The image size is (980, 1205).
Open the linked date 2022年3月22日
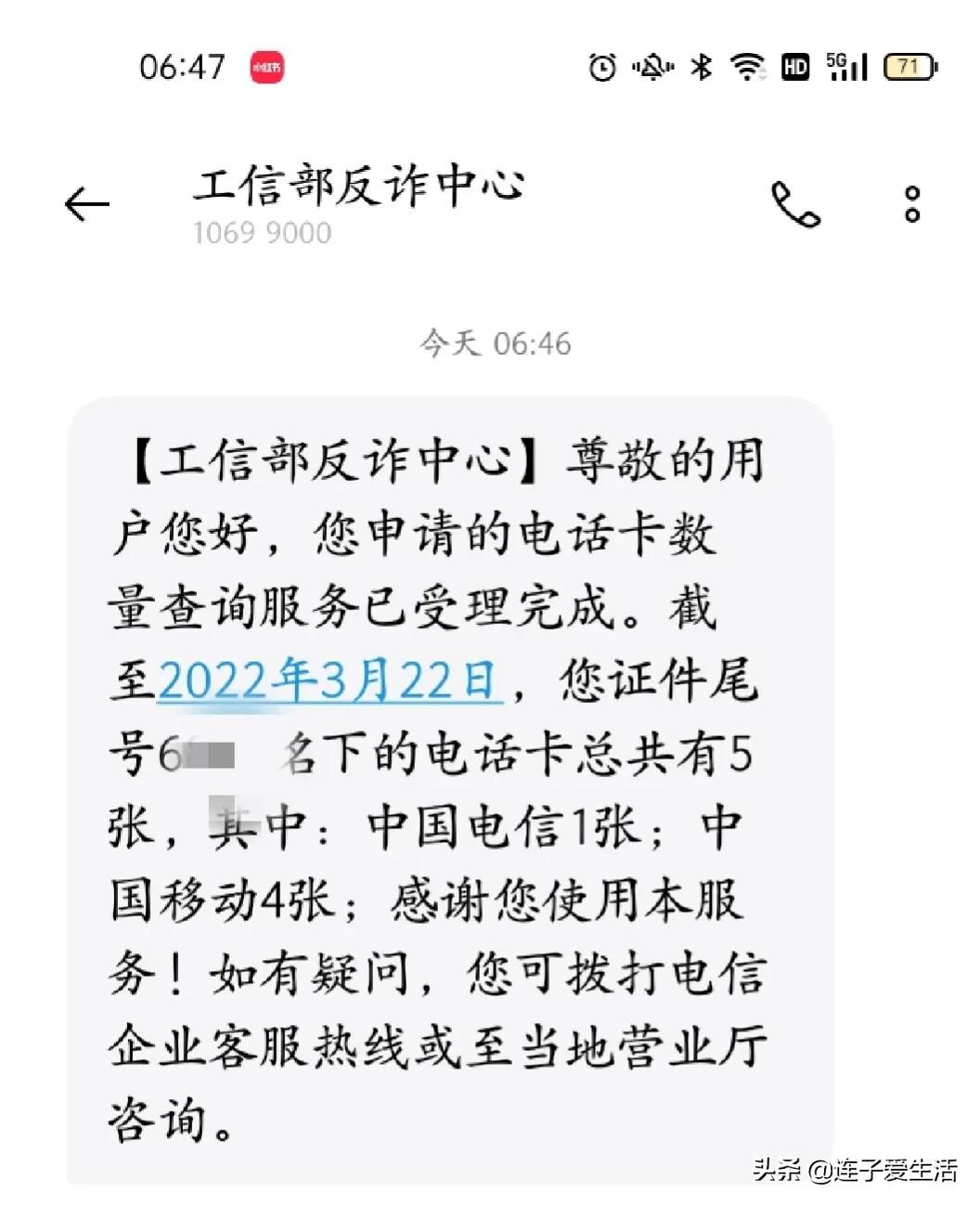click(330, 681)
